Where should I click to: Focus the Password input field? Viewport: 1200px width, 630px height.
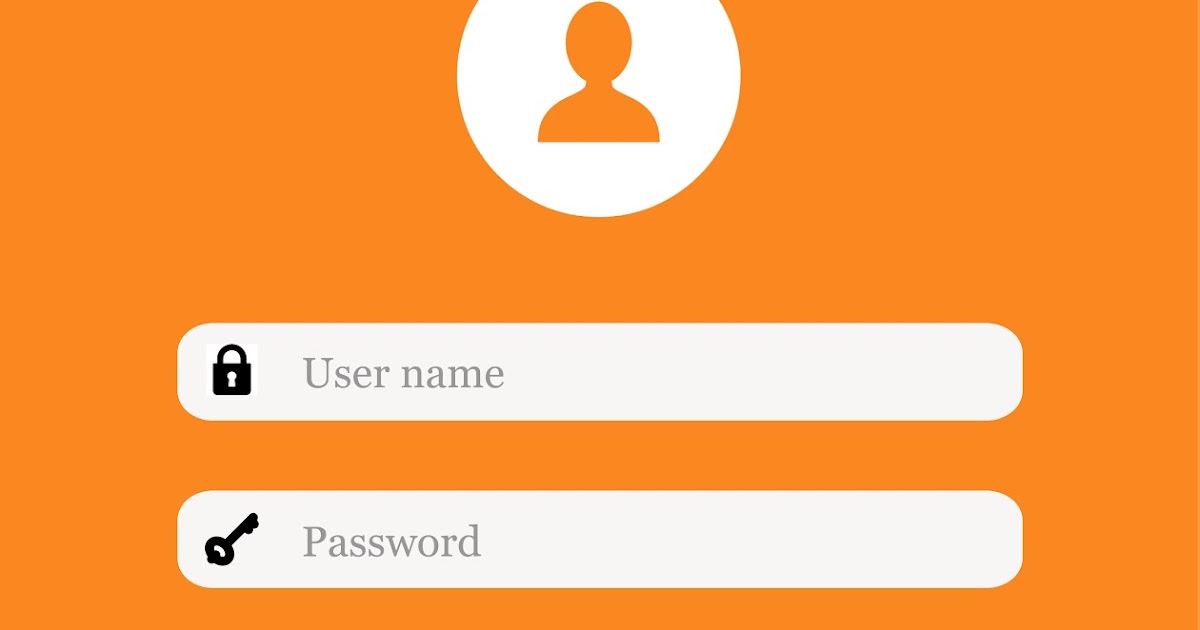(x=600, y=540)
